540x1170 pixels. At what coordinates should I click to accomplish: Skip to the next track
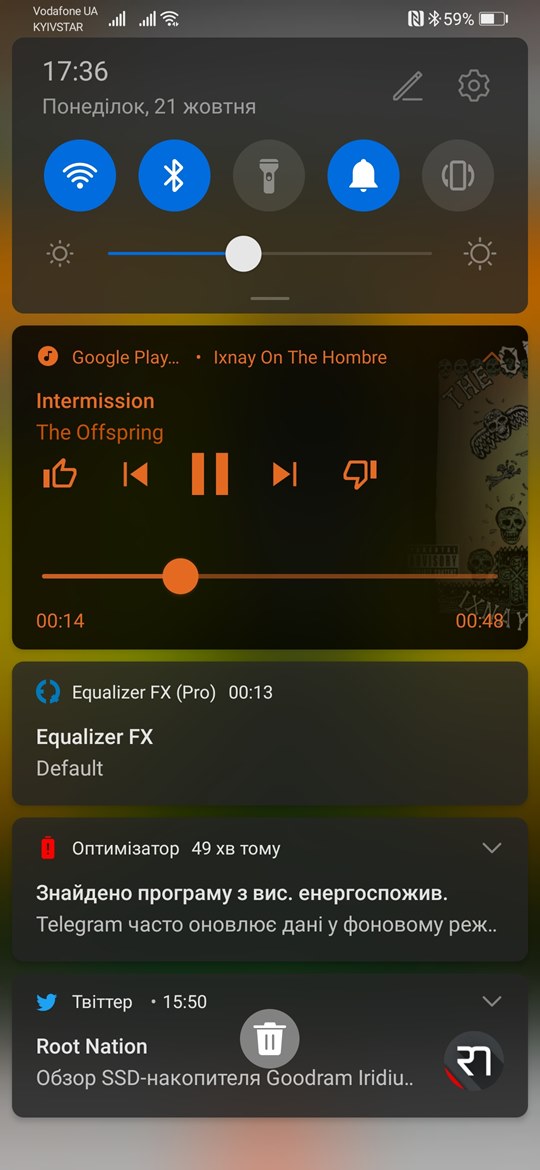(x=285, y=474)
